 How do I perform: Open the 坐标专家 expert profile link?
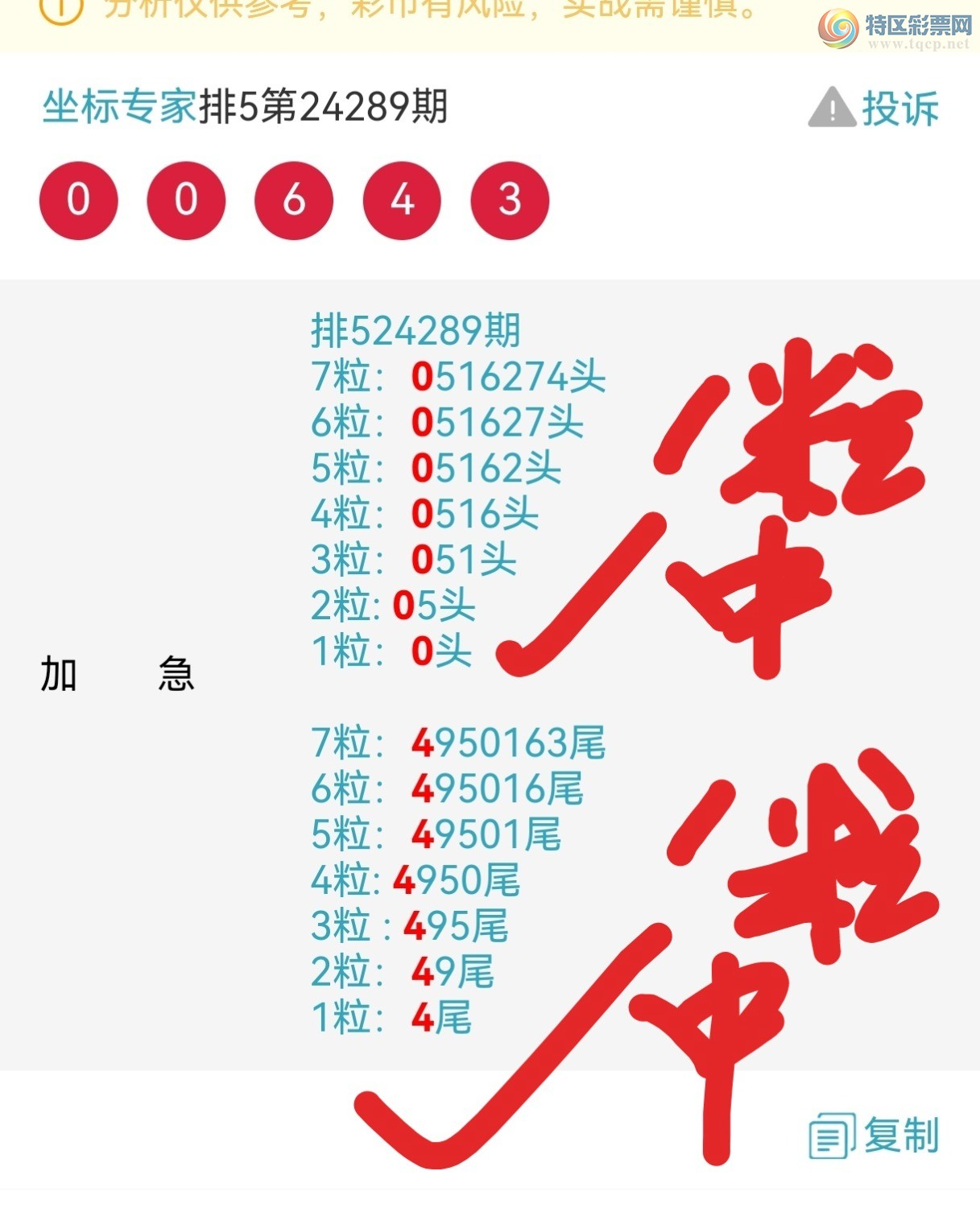(x=119, y=106)
